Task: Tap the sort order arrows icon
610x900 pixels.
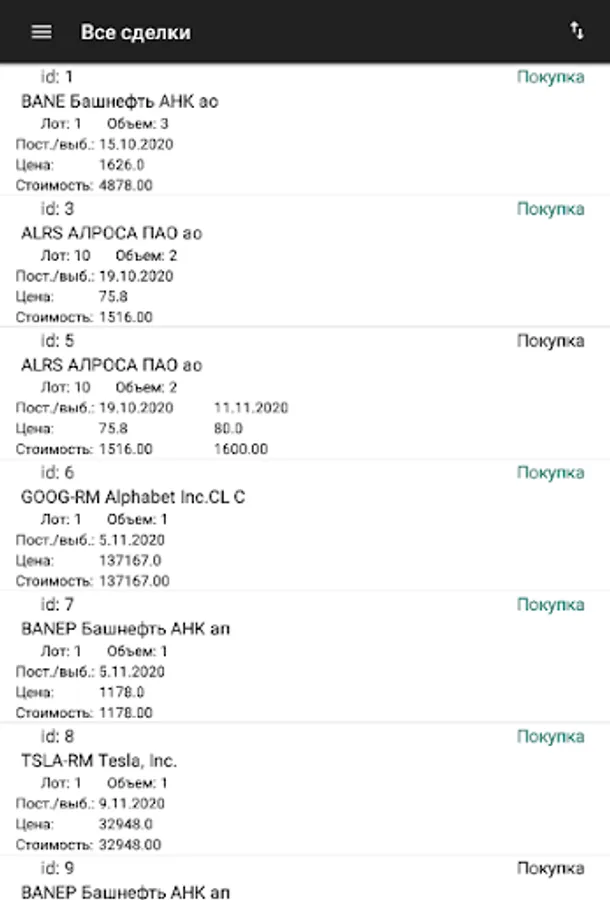Action: pos(577,31)
